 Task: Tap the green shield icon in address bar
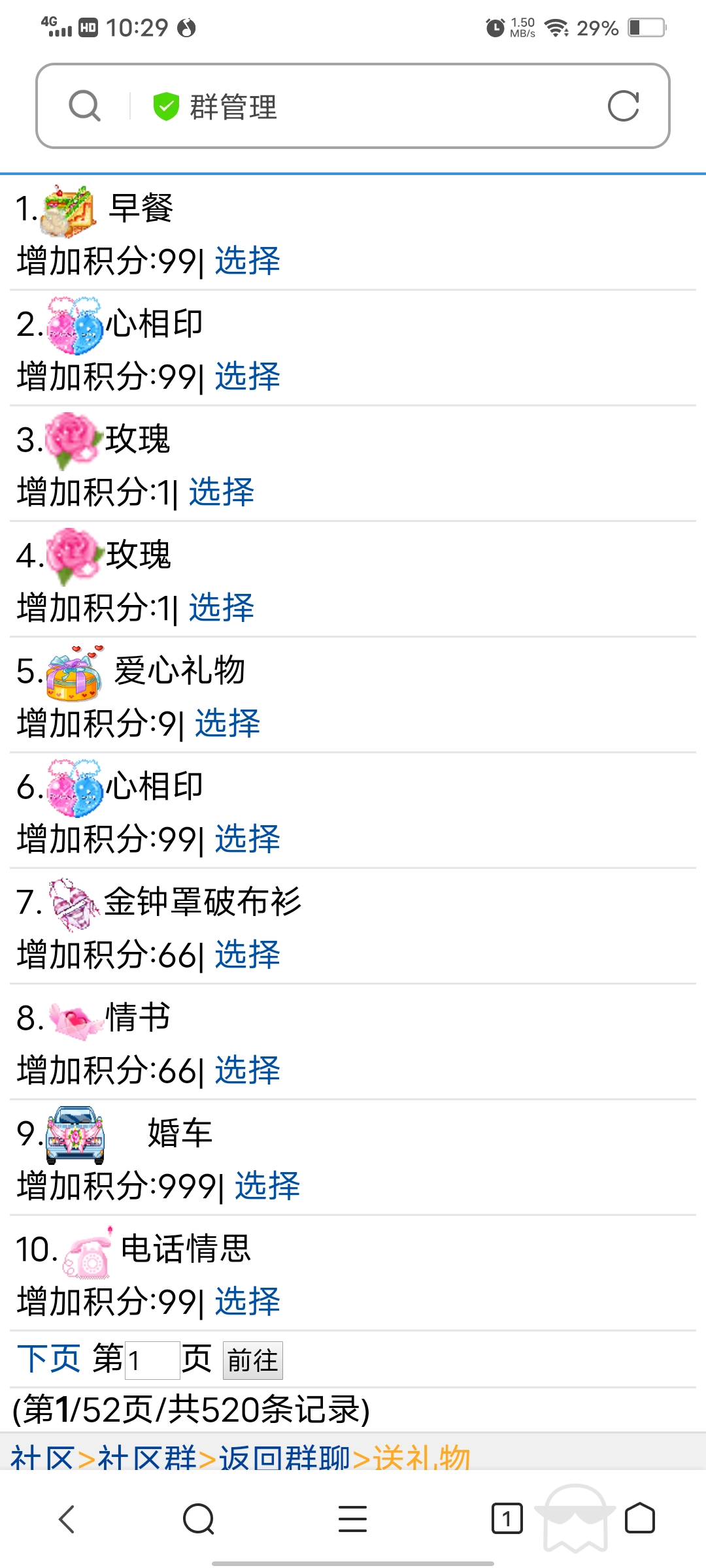click(x=165, y=106)
